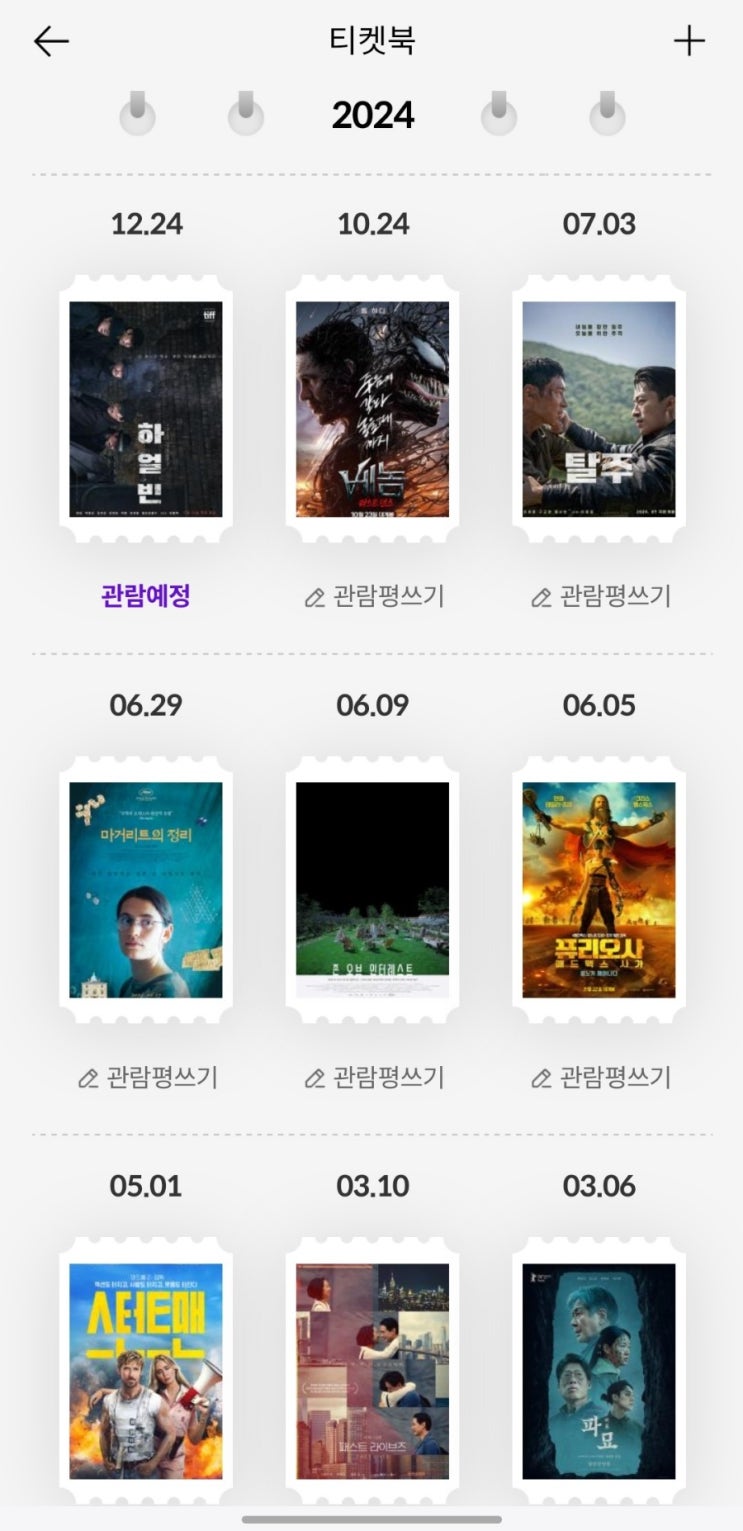The width and height of the screenshot is (743, 1531).
Task: Open the 패스트 라이브즈 ticket
Action: [372, 1371]
